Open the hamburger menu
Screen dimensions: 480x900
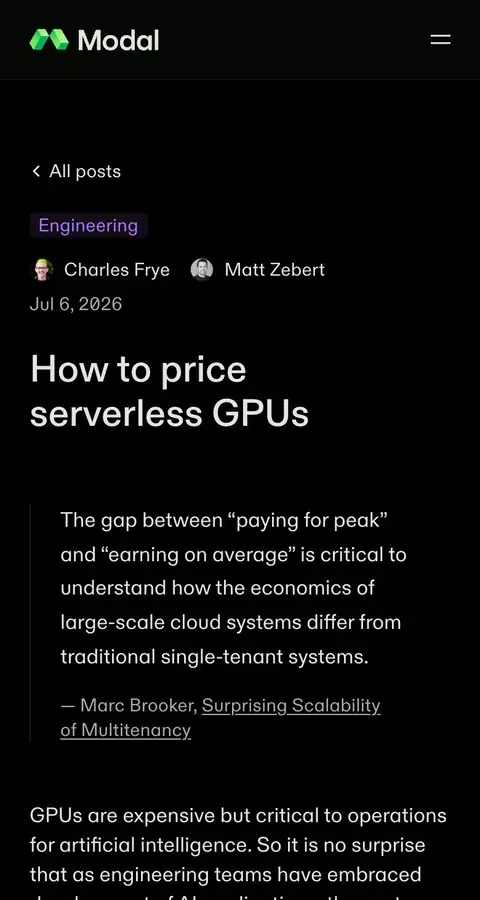440,40
